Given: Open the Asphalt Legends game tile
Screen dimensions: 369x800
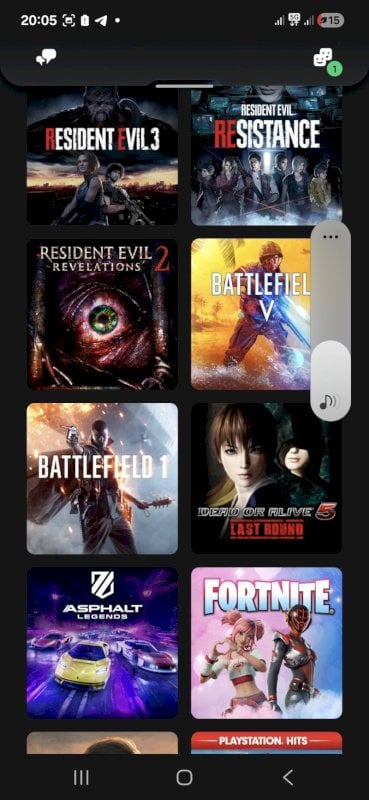Looking at the screenshot, I should [x=102, y=643].
